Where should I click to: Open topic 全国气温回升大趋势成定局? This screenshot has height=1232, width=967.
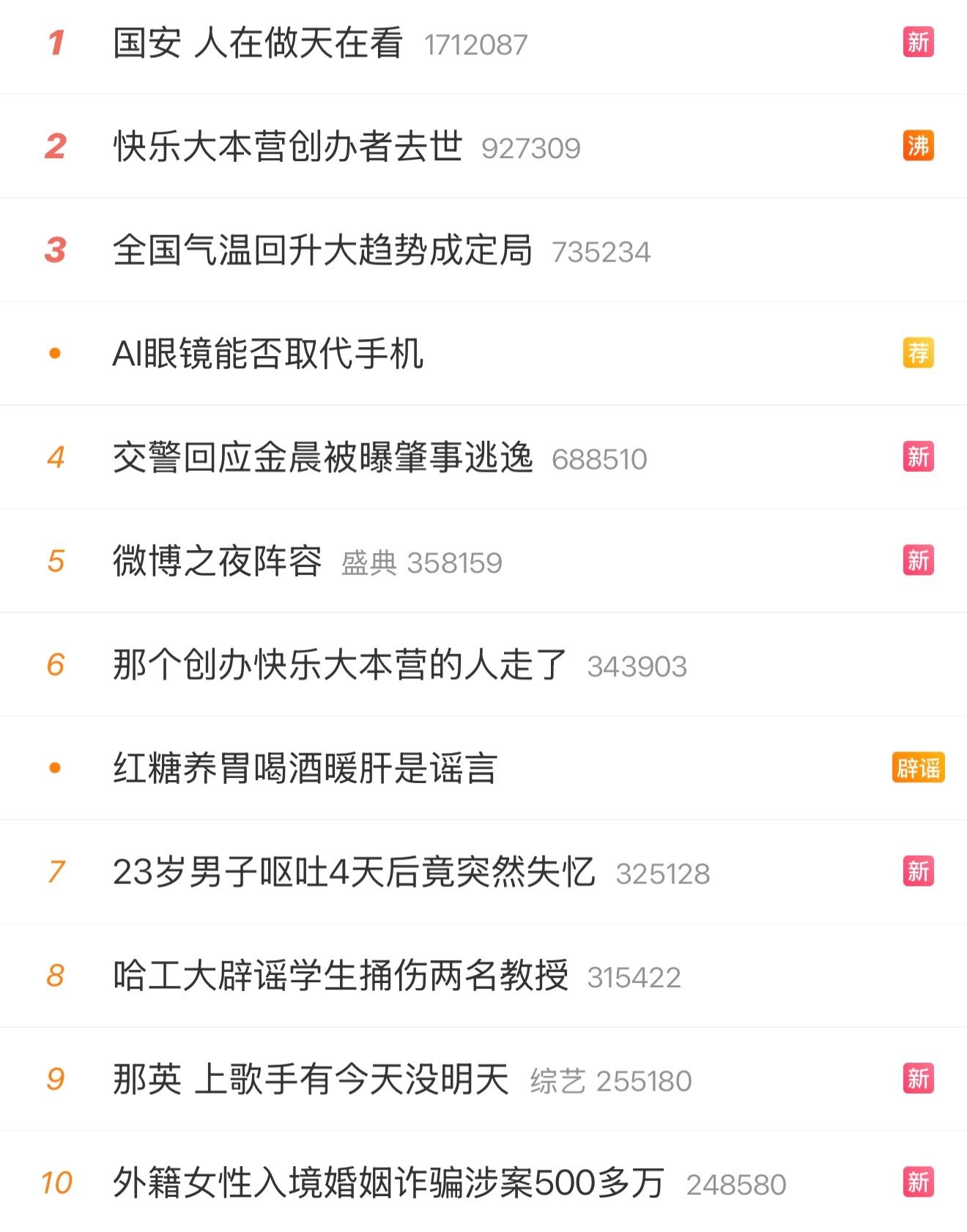(322, 251)
